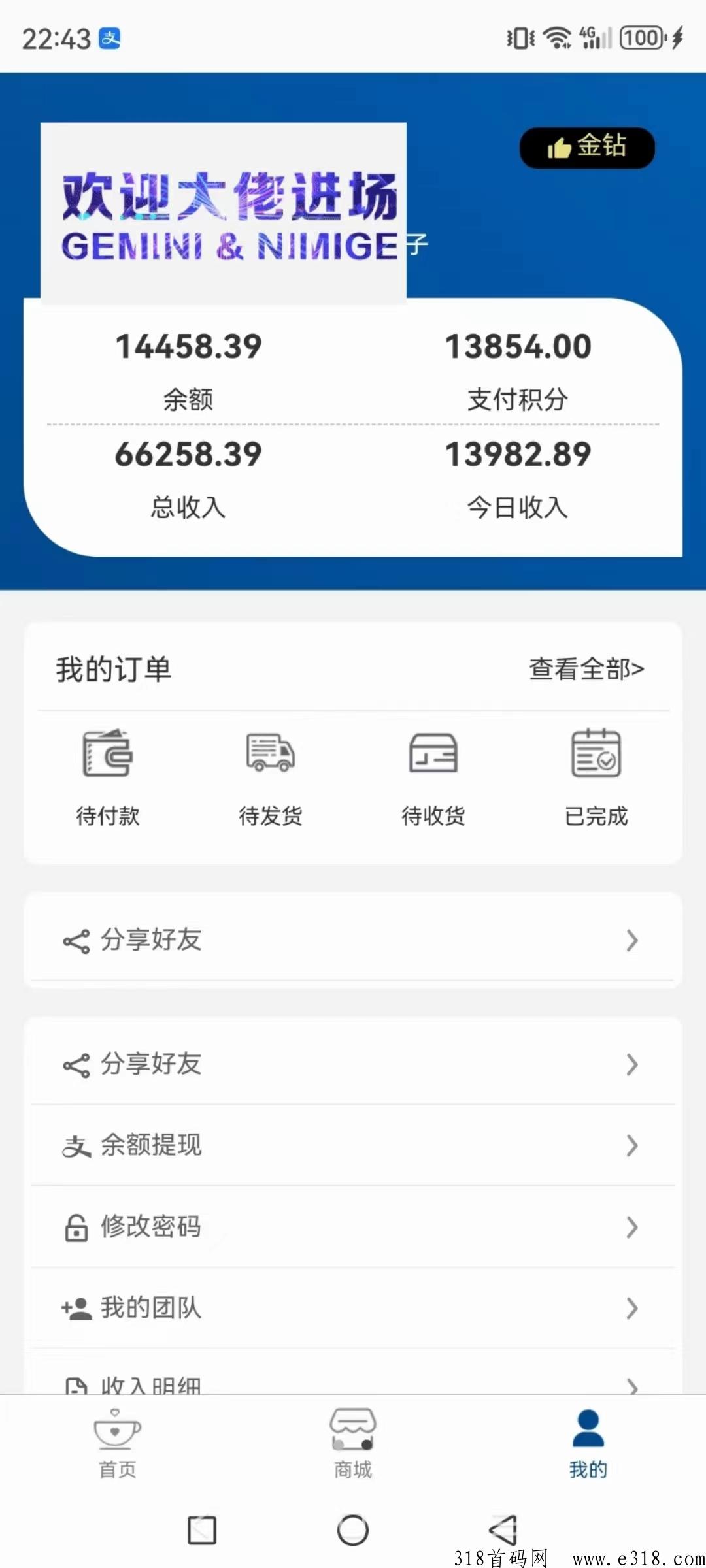The height and width of the screenshot is (1568, 706).
Task: Open 待收货 orders awaiting receipt
Action: (433, 776)
